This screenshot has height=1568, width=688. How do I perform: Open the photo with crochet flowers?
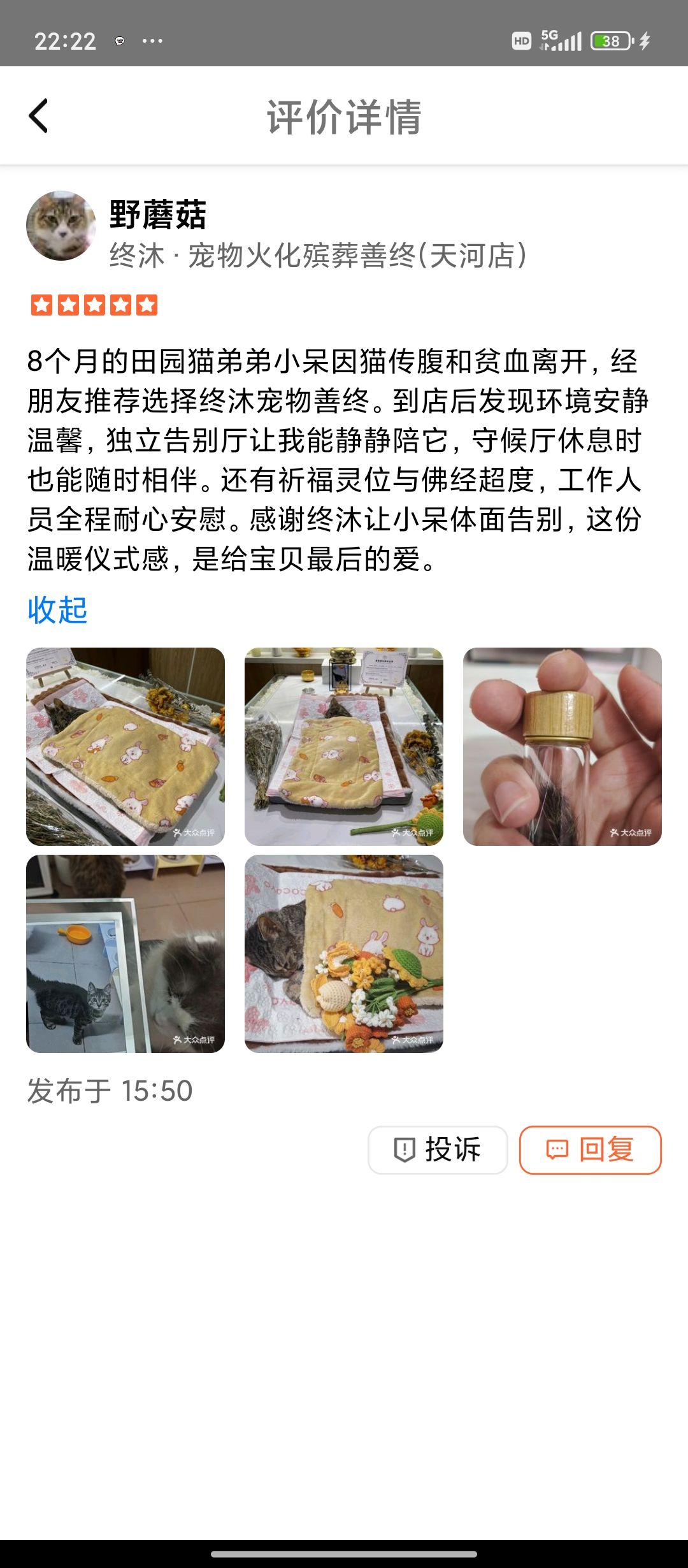pyautogui.click(x=344, y=954)
